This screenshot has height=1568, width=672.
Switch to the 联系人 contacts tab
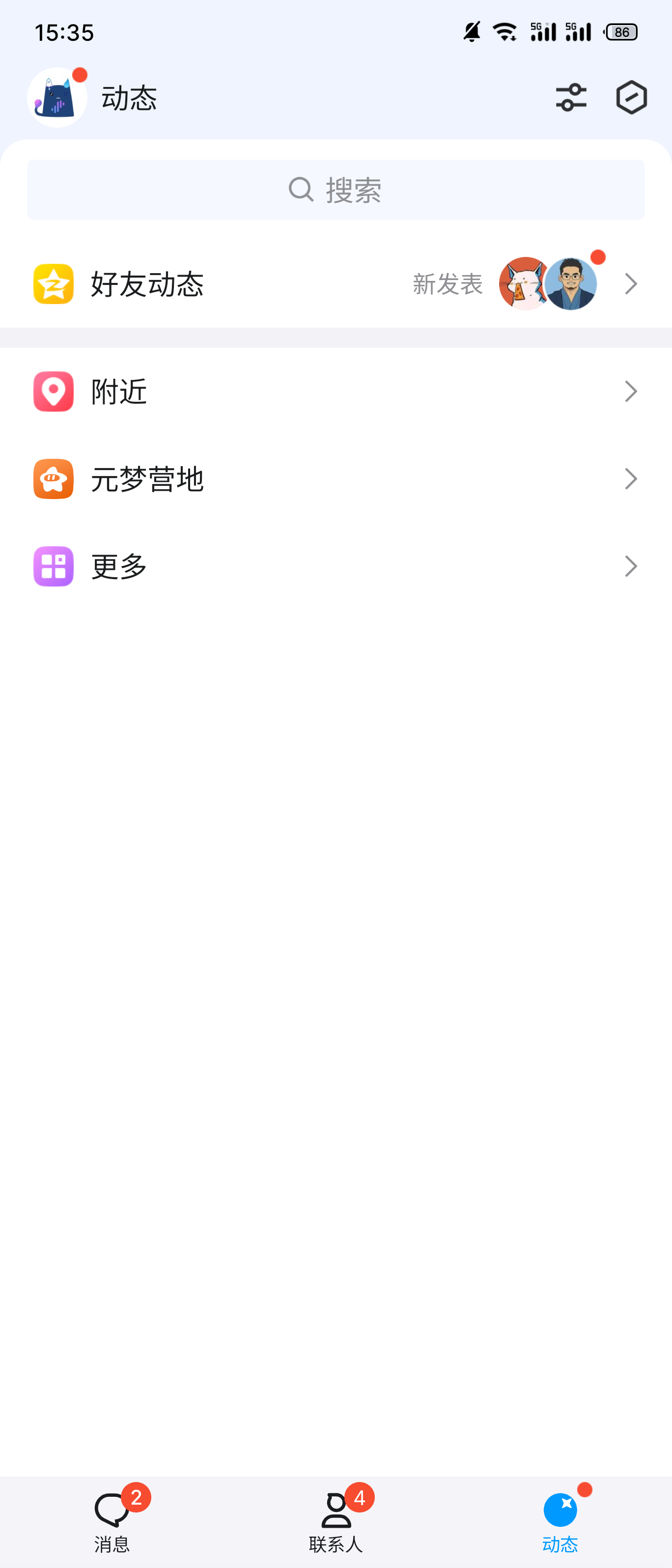336,1520
